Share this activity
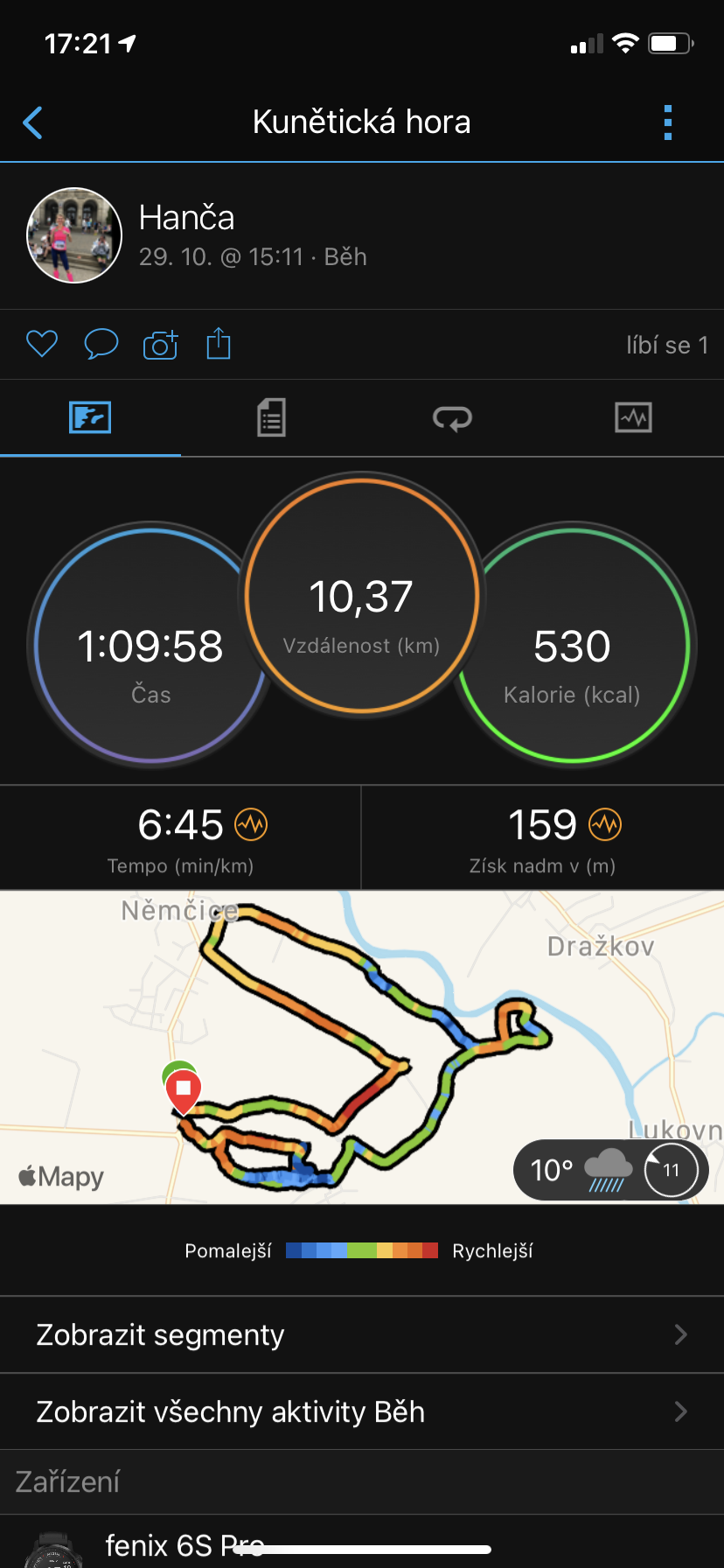 coord(219,343)
